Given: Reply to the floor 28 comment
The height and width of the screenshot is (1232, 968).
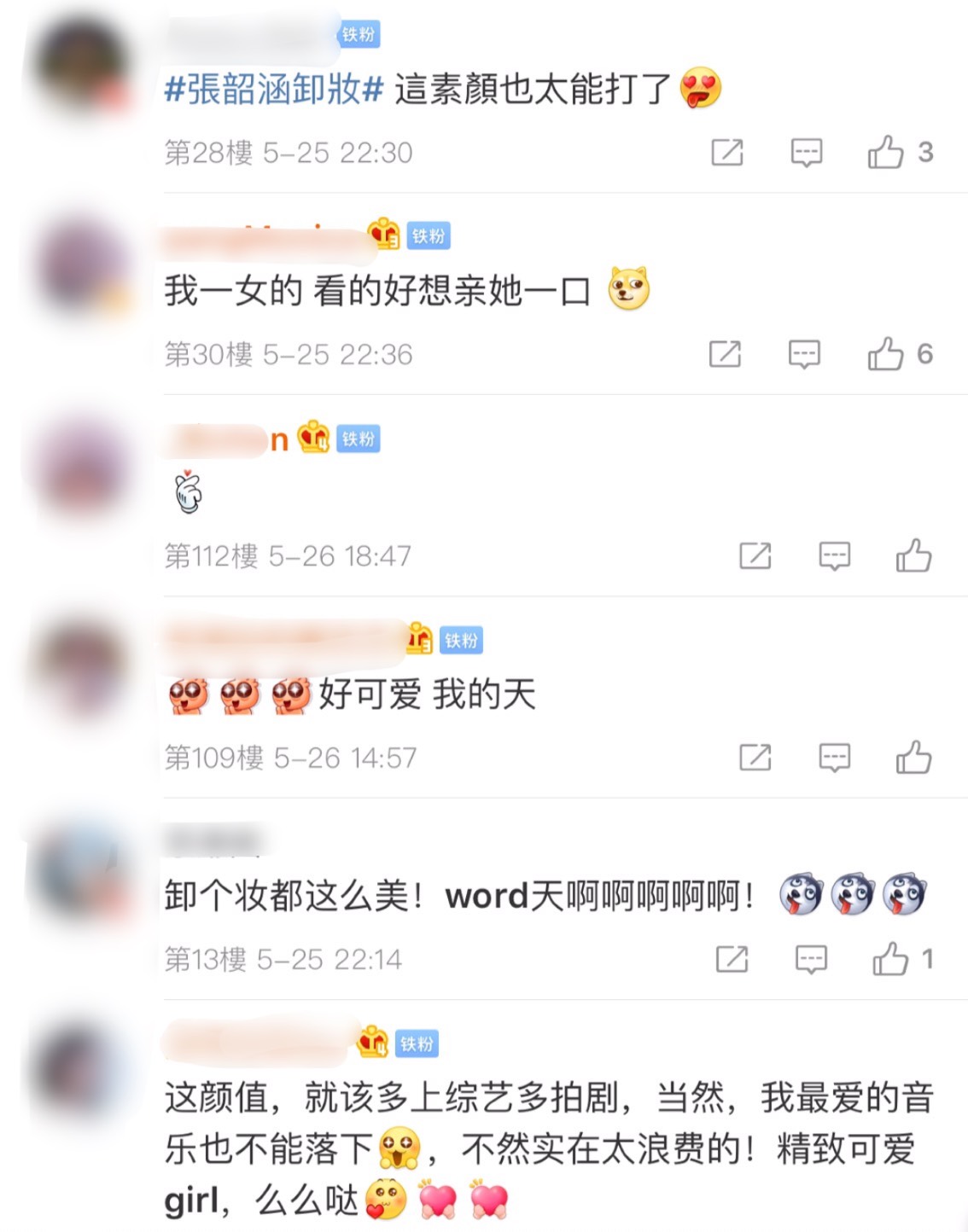Looking at the screenshot, I should (x=806, y=153).
